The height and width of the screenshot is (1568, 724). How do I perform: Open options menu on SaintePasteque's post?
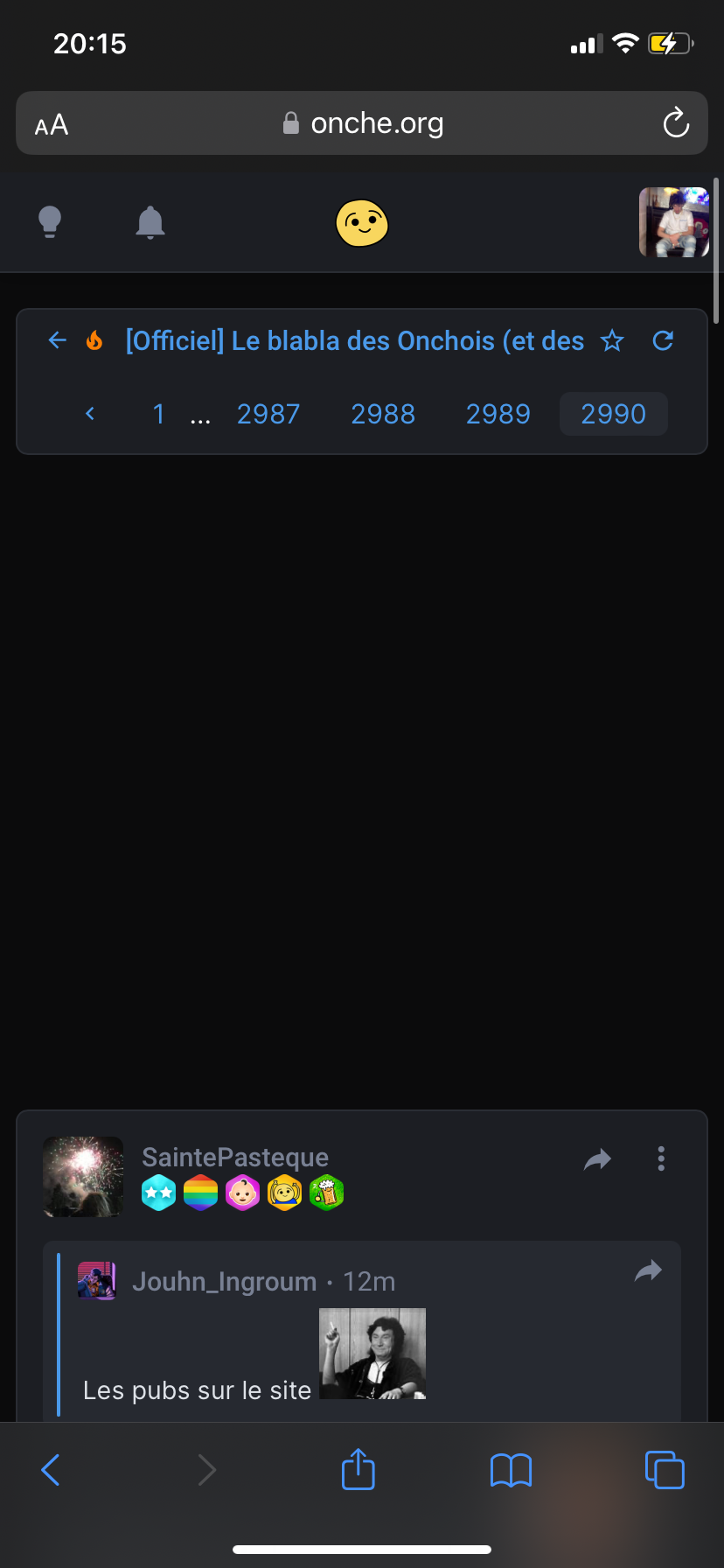[661, 1158]
